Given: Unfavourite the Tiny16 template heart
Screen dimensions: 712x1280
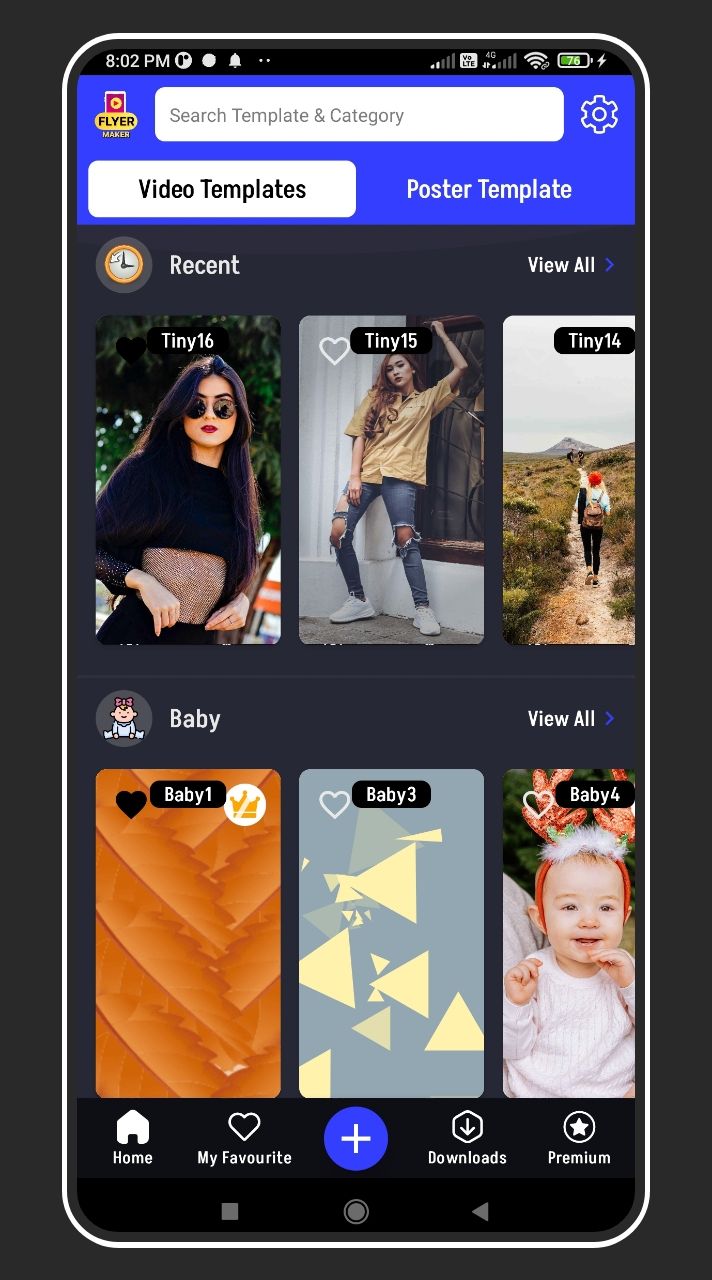Looking at the screenshot, I should coord(131,351).
